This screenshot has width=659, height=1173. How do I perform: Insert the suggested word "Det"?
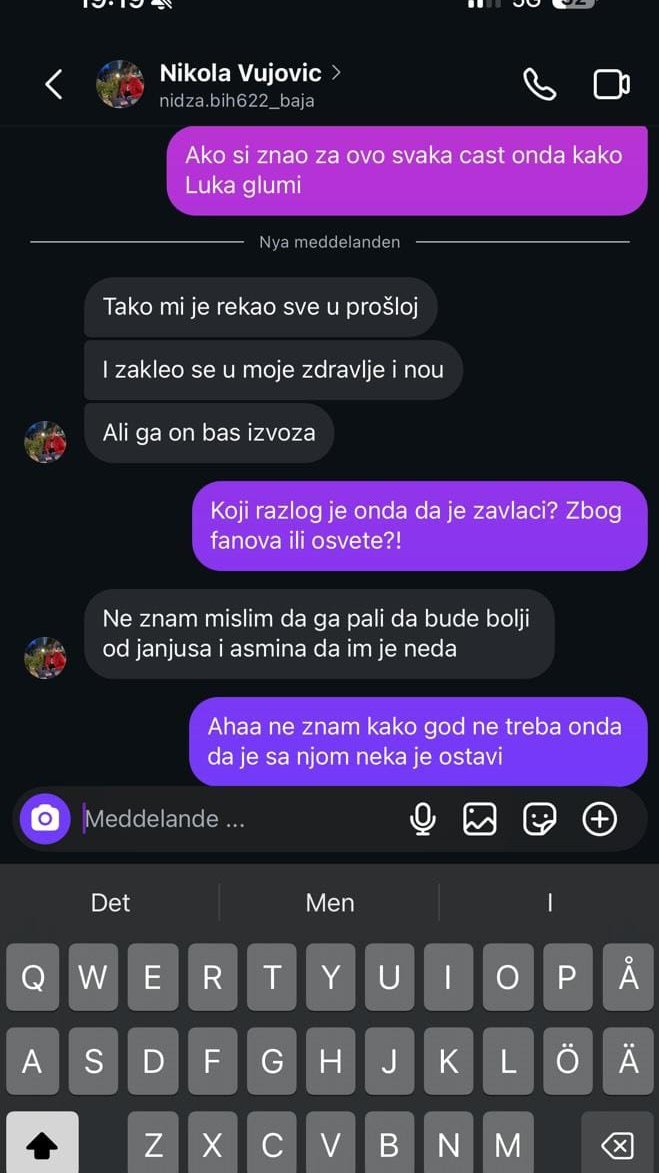click(x=110, y=903)
